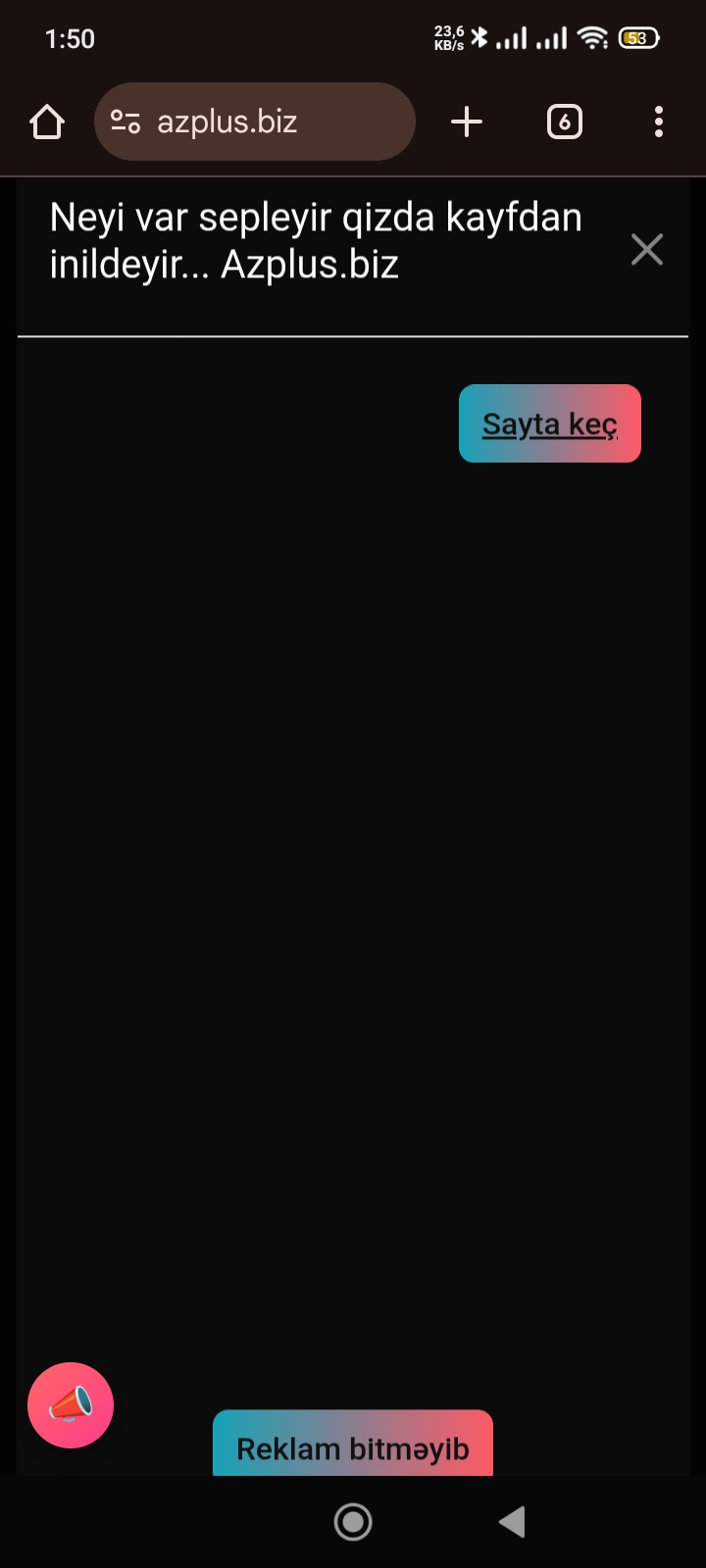
Task: Open a new browser tab
Action: point(467,122)
